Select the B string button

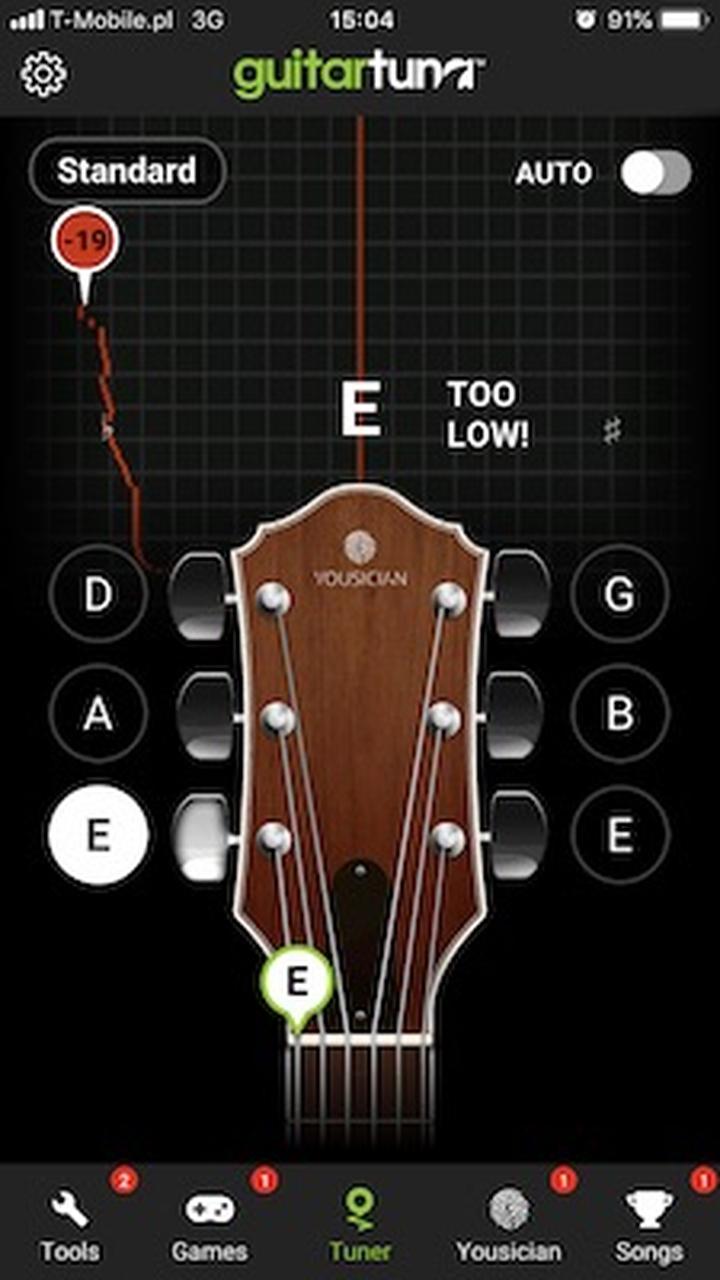click(620, 714)
